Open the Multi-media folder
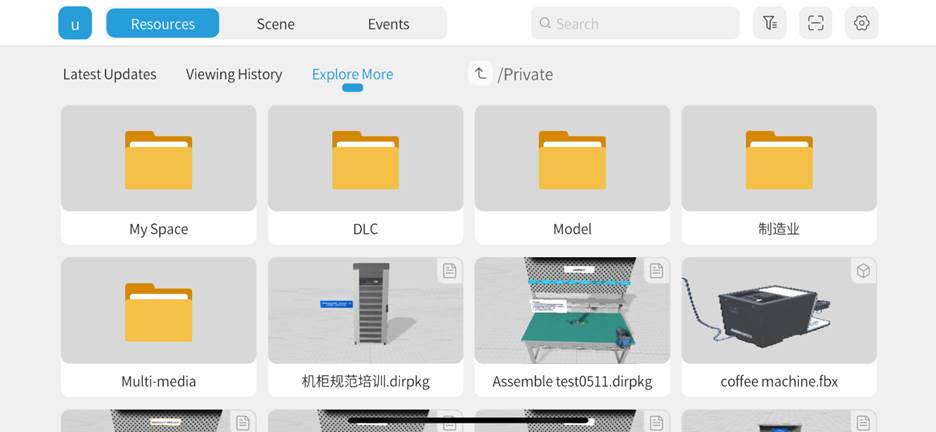The height and width of the screenshot is (432, 936). point(158,326)
